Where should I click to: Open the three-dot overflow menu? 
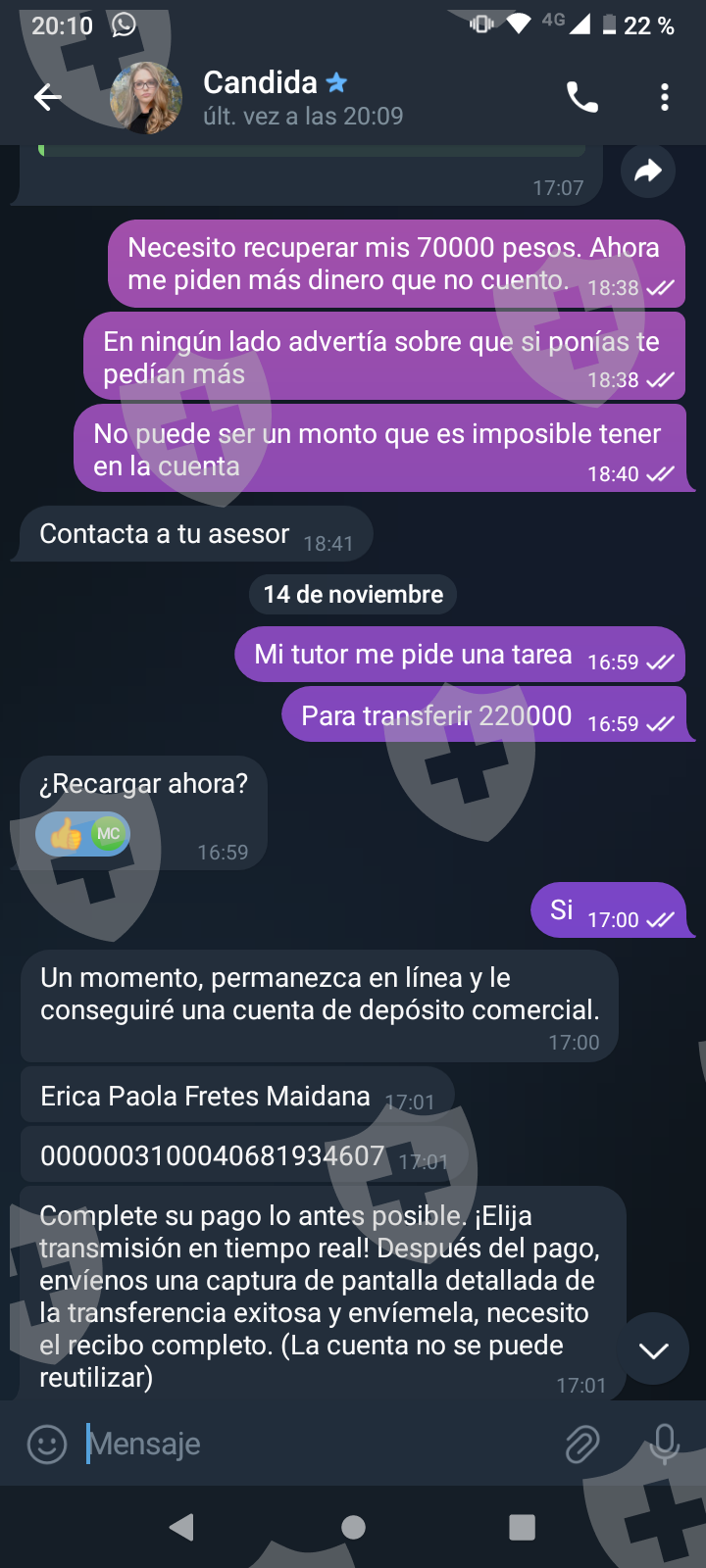tap(665, 97)
